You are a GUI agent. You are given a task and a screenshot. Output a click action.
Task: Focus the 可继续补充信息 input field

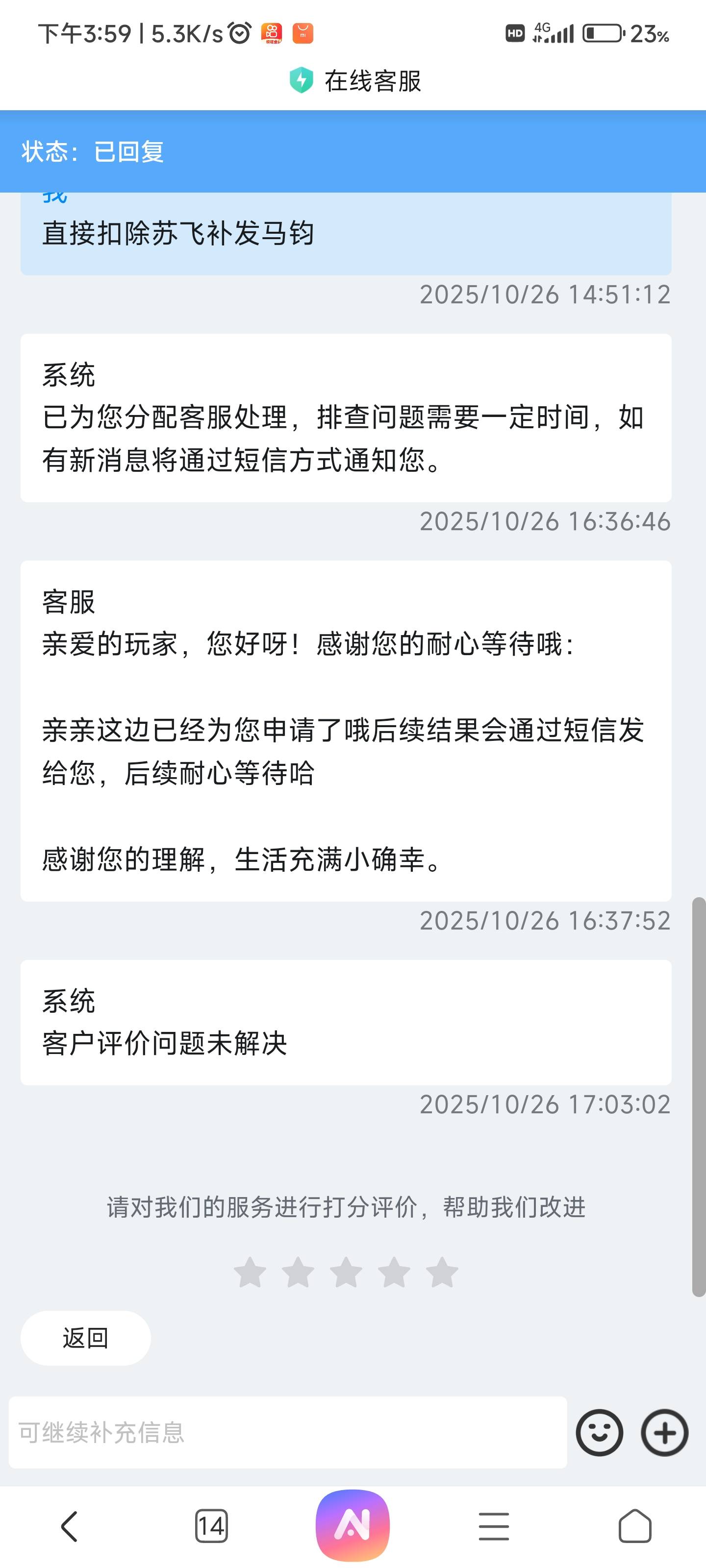click(x=287, y=1433)
